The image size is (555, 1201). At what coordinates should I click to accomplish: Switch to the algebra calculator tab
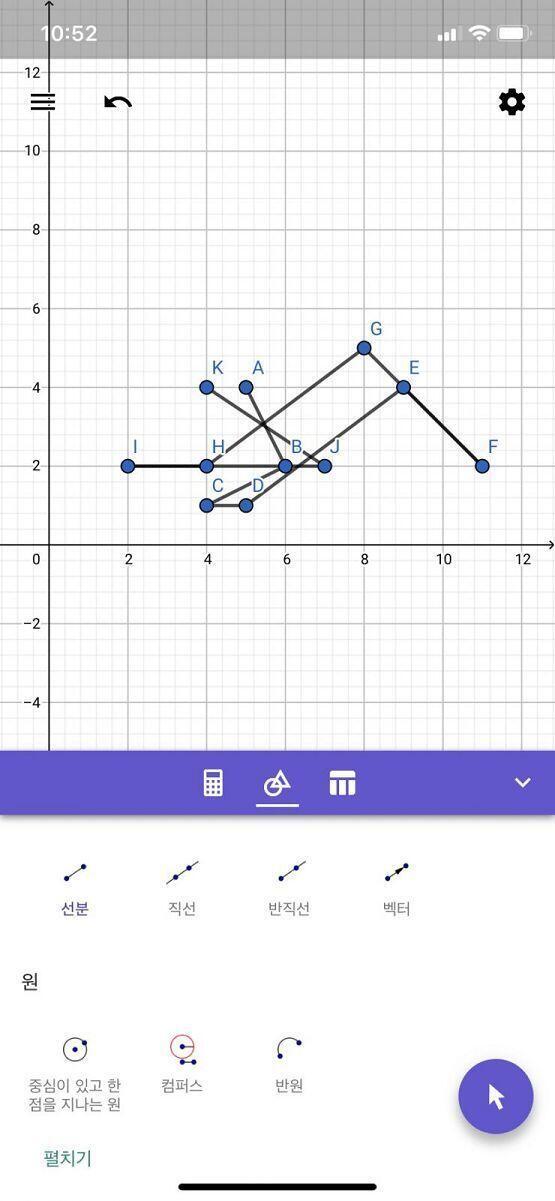213,783
